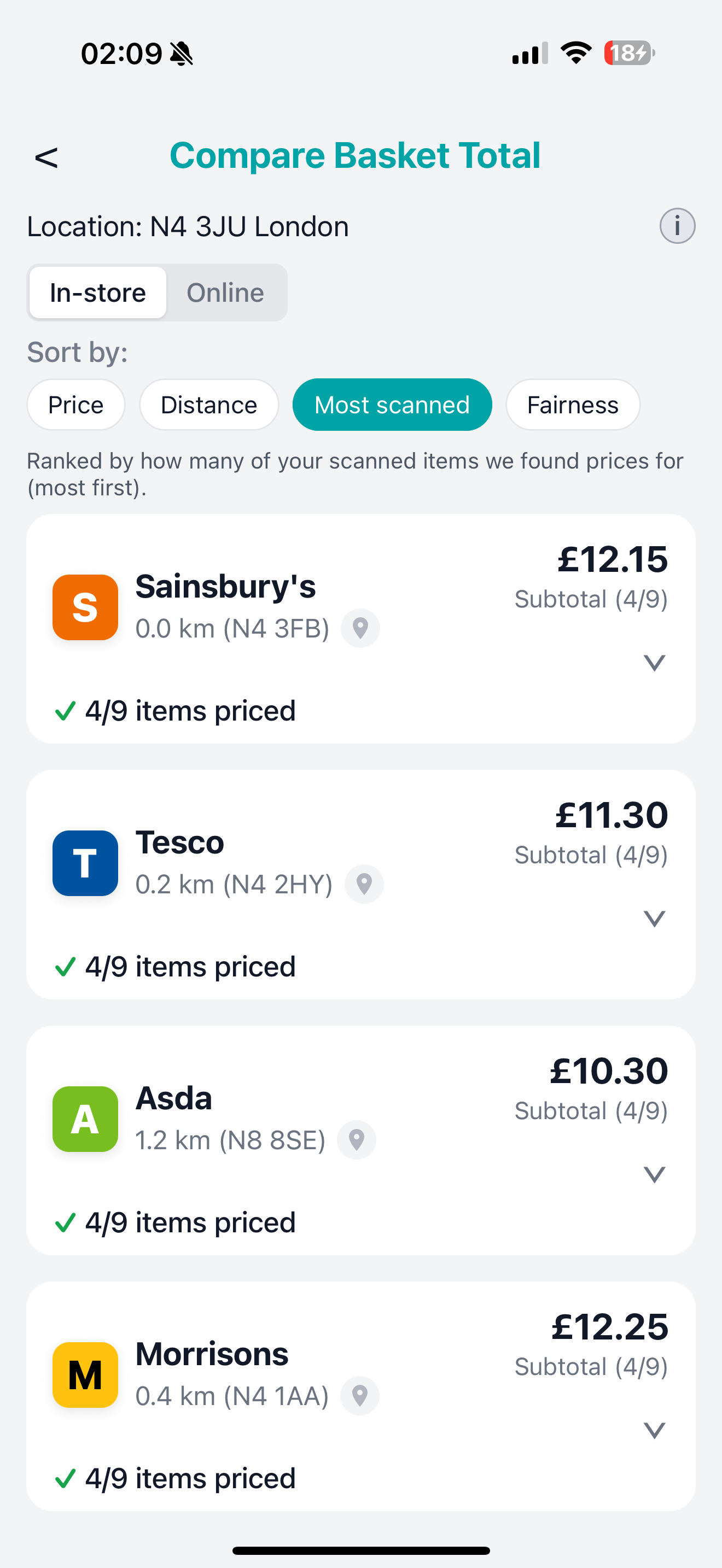Open the map pin next to Sainsbury's address
722x1568 pixels.
point(360,628)
